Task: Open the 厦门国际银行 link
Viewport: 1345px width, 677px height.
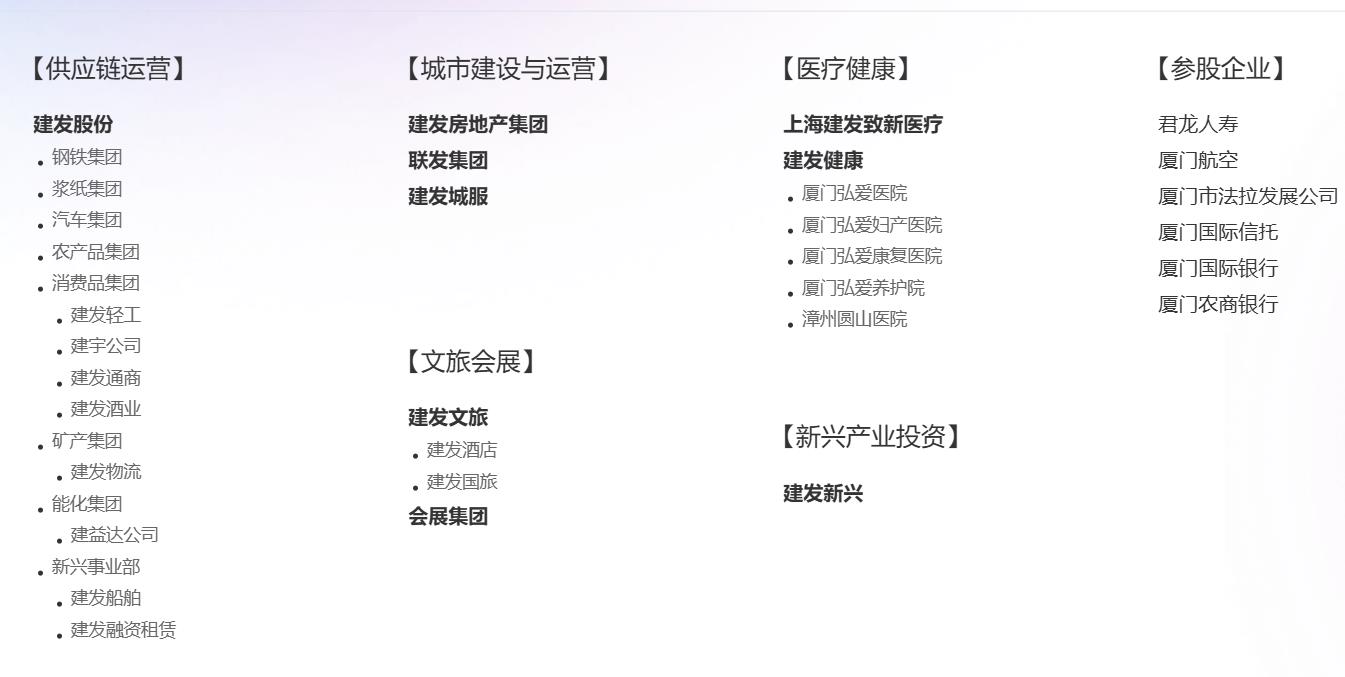Action: click(1218, 269)
